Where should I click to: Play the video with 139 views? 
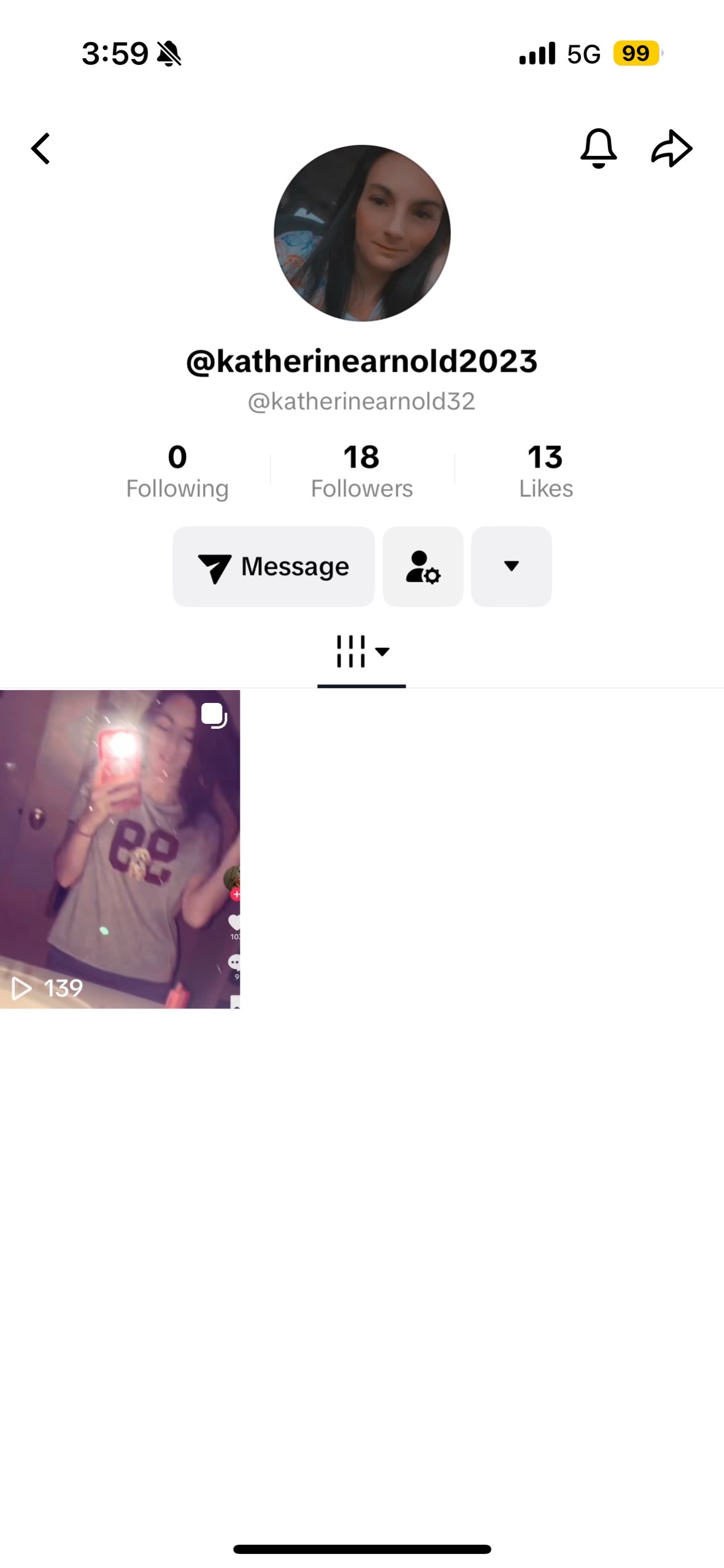tap(120, 850)
